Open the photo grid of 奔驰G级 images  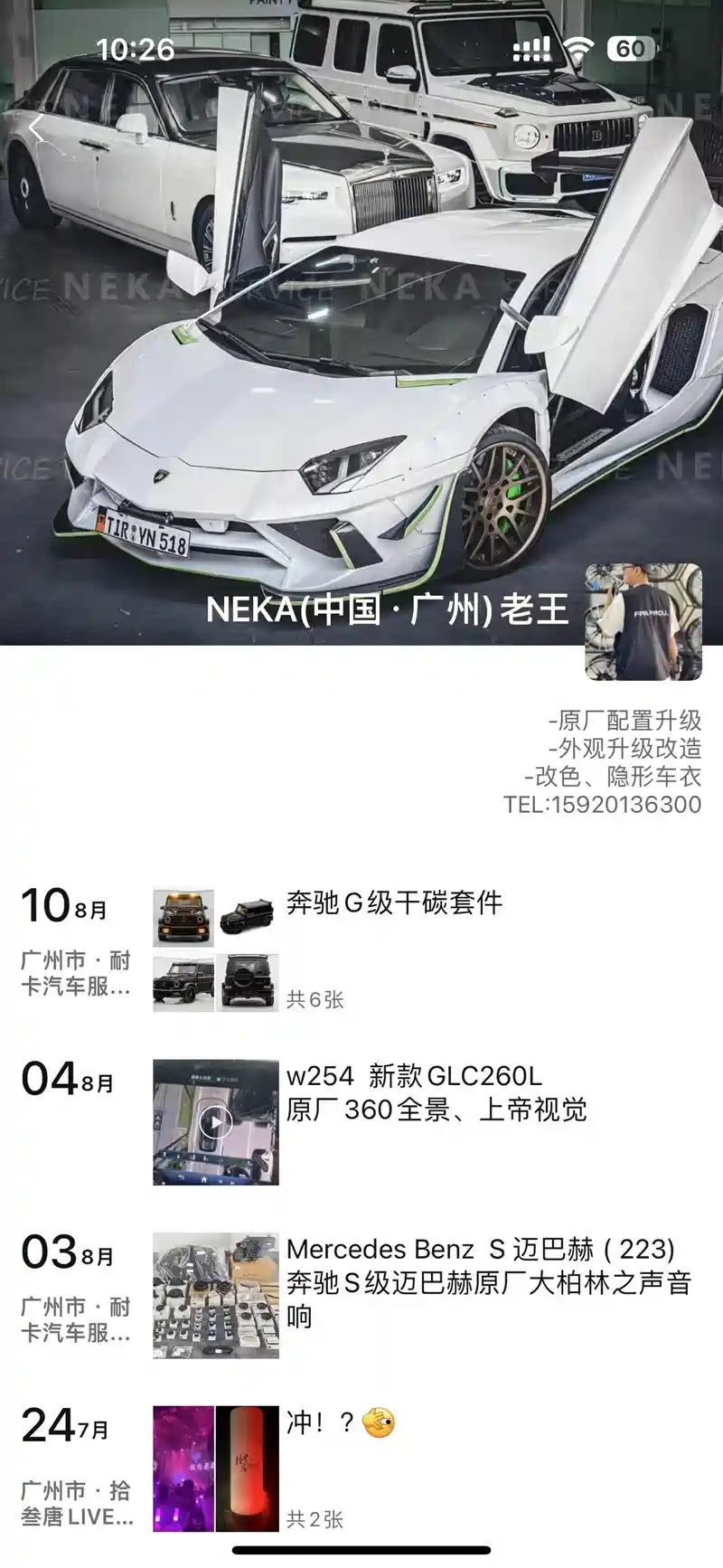tap(215, 949)
